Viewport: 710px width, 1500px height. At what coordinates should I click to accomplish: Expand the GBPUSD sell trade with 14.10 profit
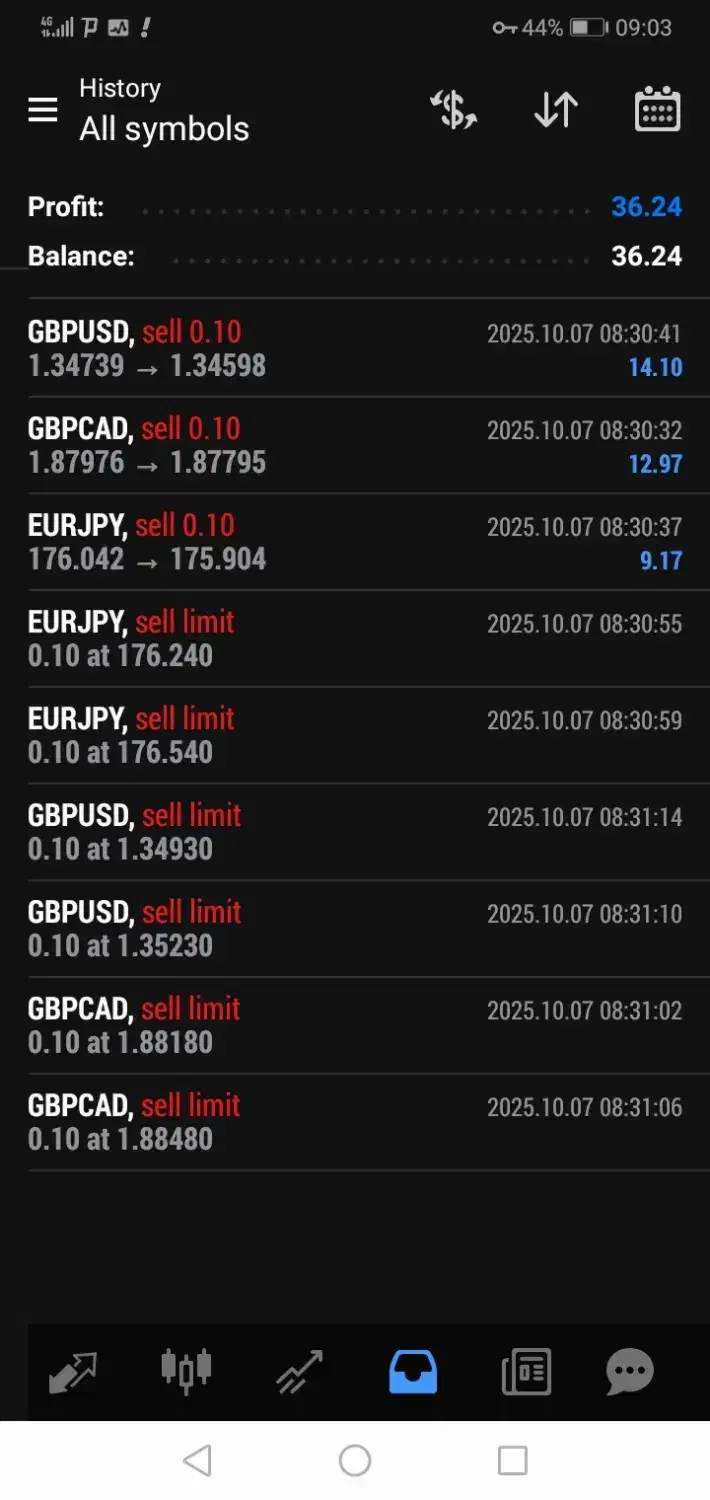(355, 348)
